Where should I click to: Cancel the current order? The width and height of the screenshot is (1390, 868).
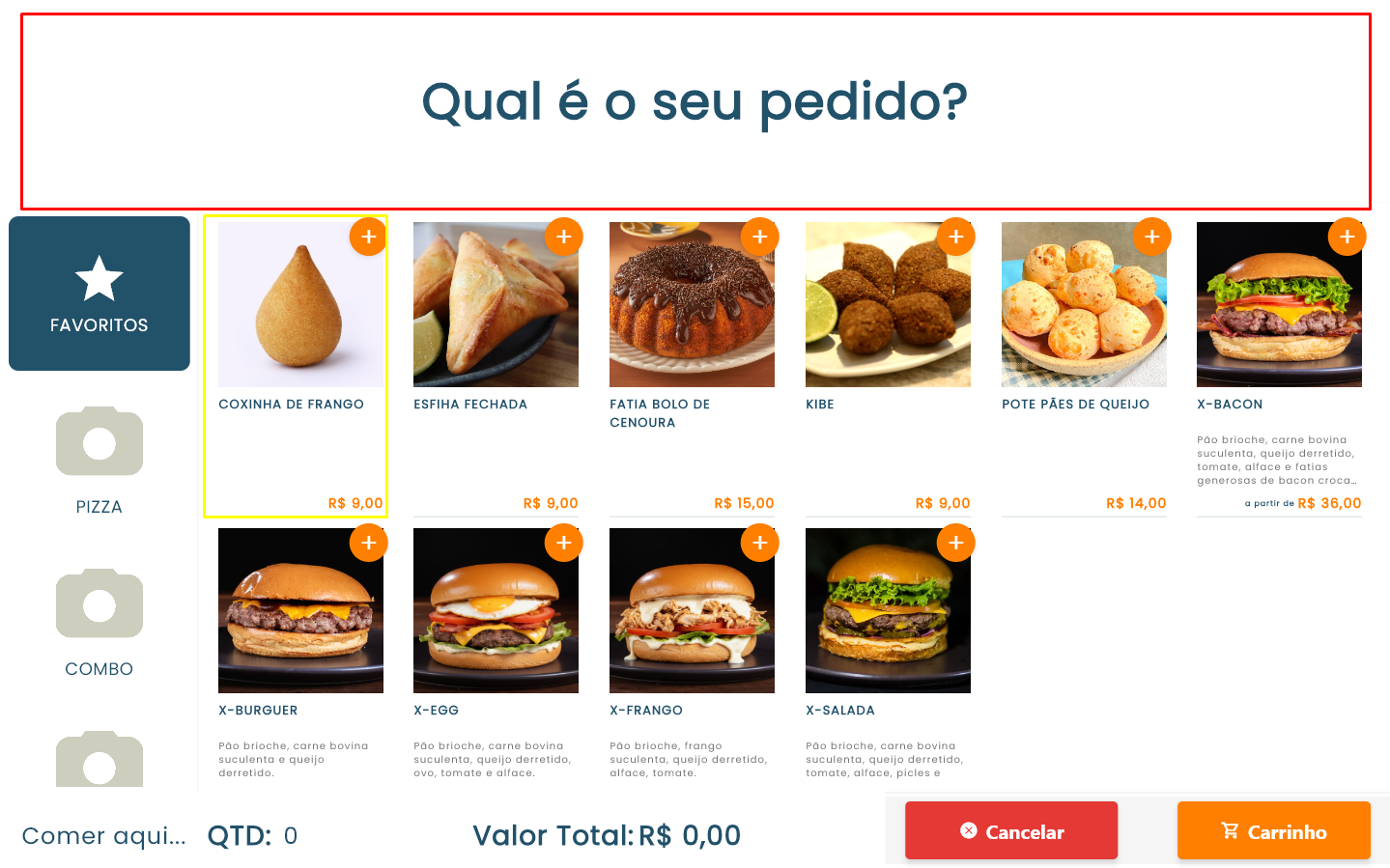click(x=1011, y=831)
